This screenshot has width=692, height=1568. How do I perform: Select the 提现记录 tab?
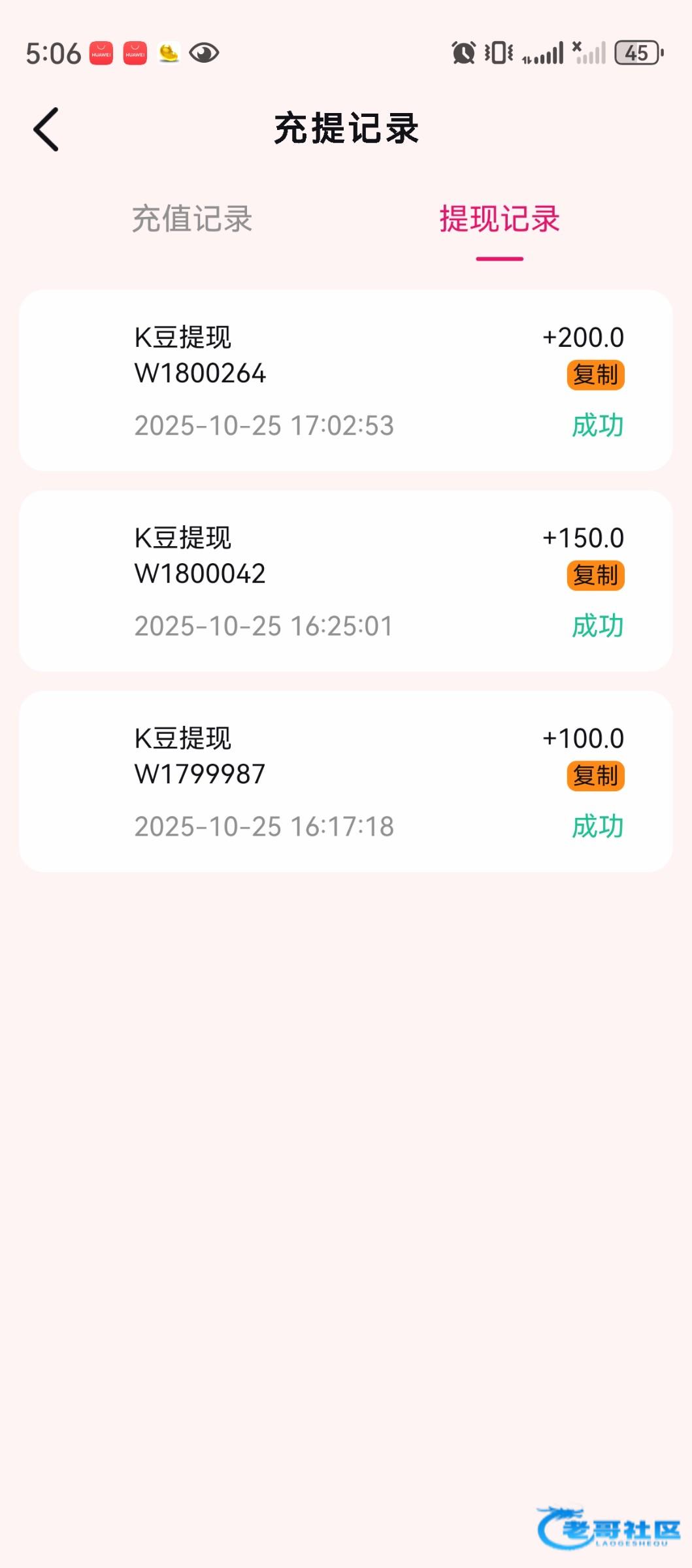coord(499,219)
